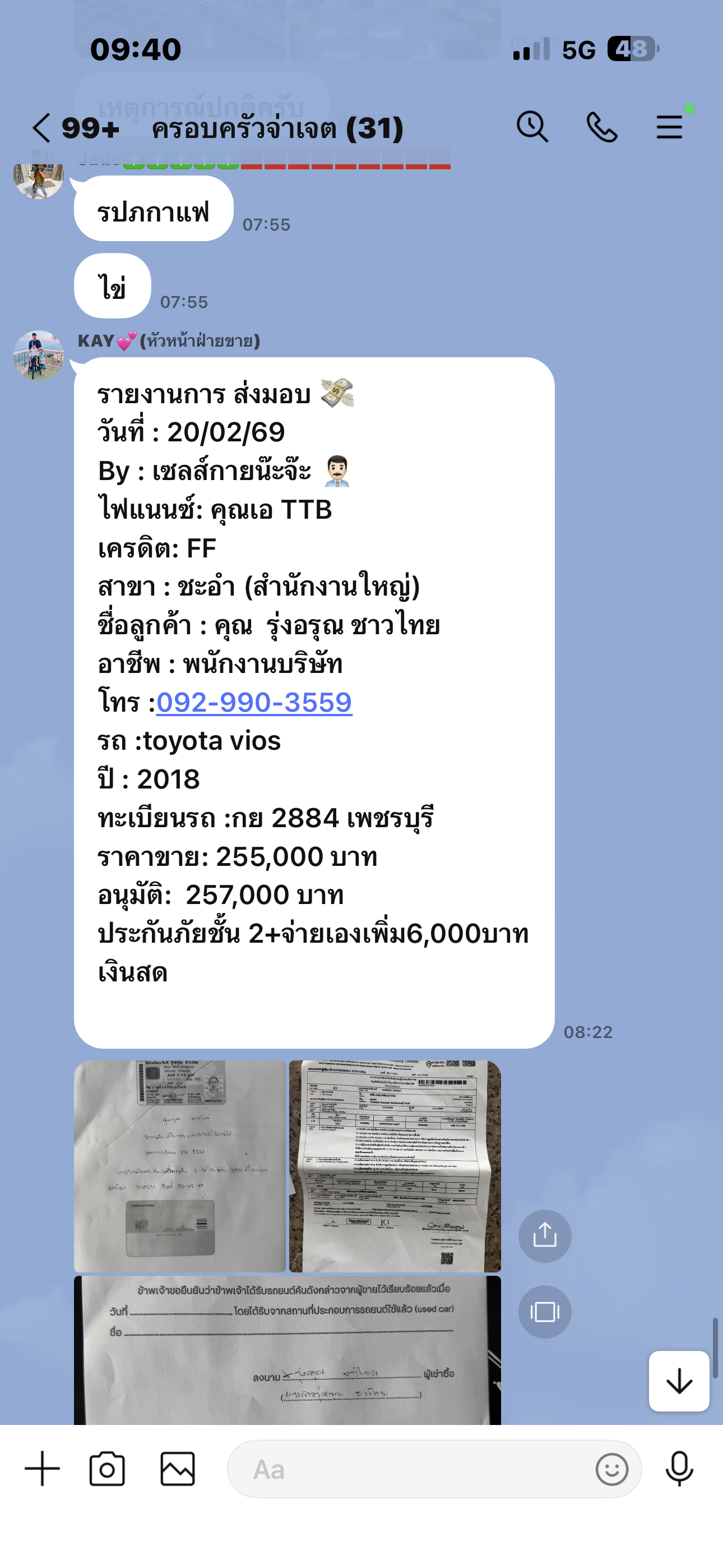Viewport: 723px width, 1568px height.
Task: Start a call in the group
Action: point(601,127)
